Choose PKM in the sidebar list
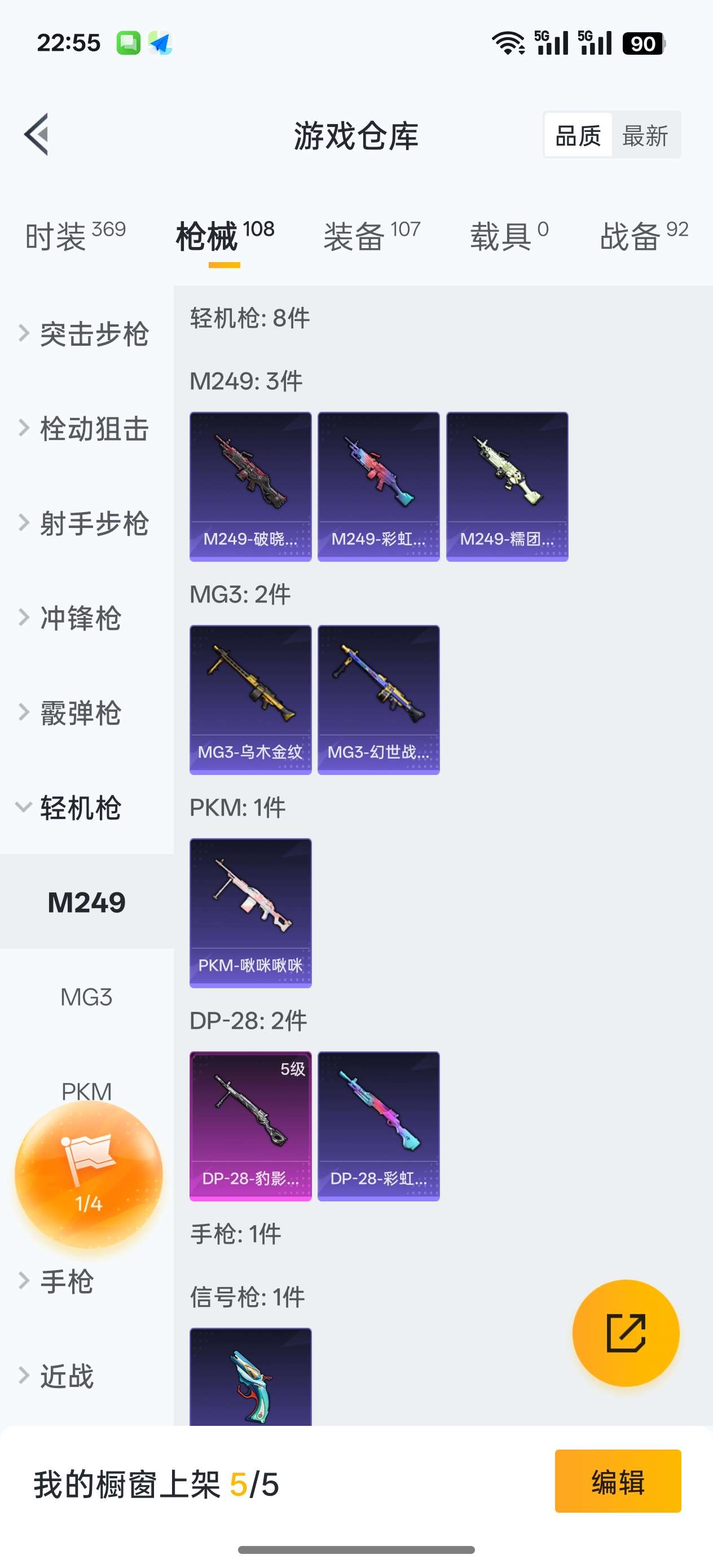Image resolution: width=713 pixels, height=1568 pixels. (x=86, y=1090)
